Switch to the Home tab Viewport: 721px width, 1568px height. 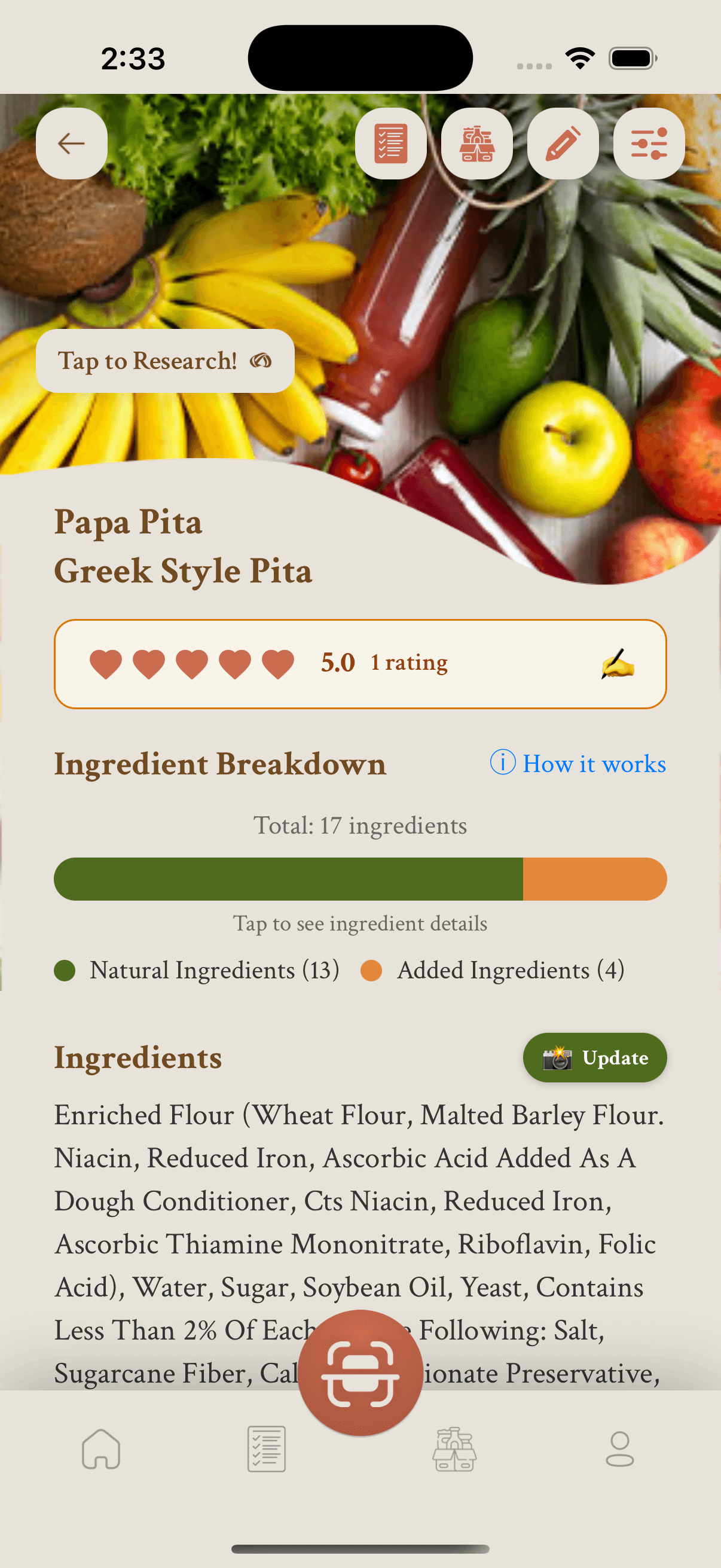point(101,1450)
